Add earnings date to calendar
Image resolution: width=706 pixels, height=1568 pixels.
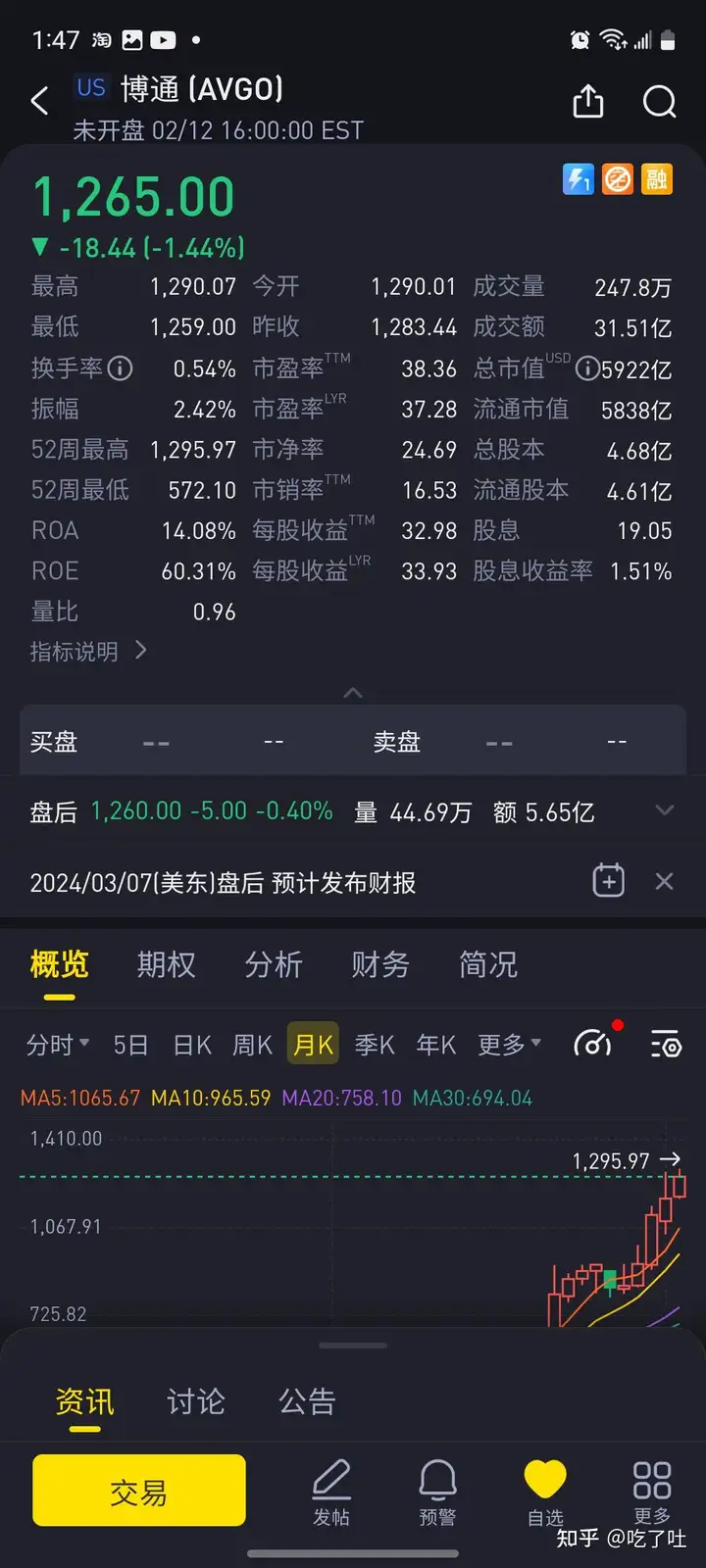click(x=608, y=881)
